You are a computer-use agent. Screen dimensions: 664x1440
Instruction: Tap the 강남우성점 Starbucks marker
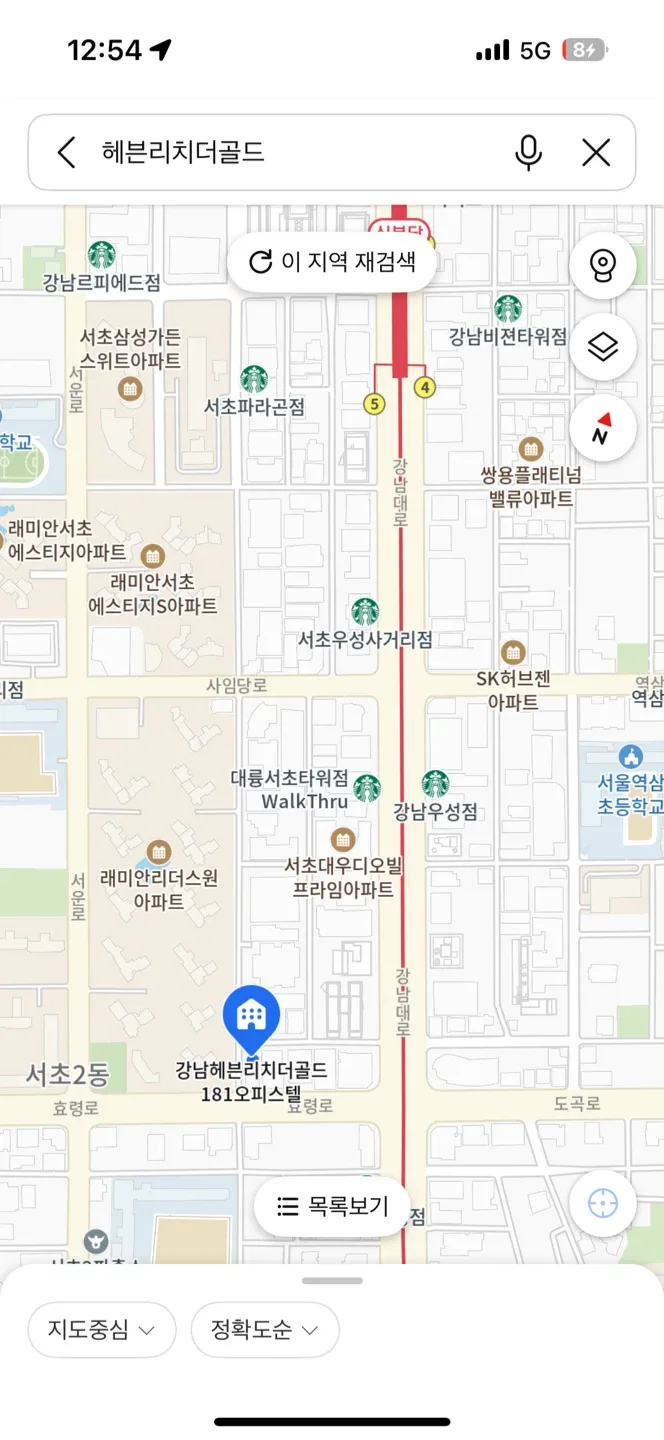tap(435, 785)
